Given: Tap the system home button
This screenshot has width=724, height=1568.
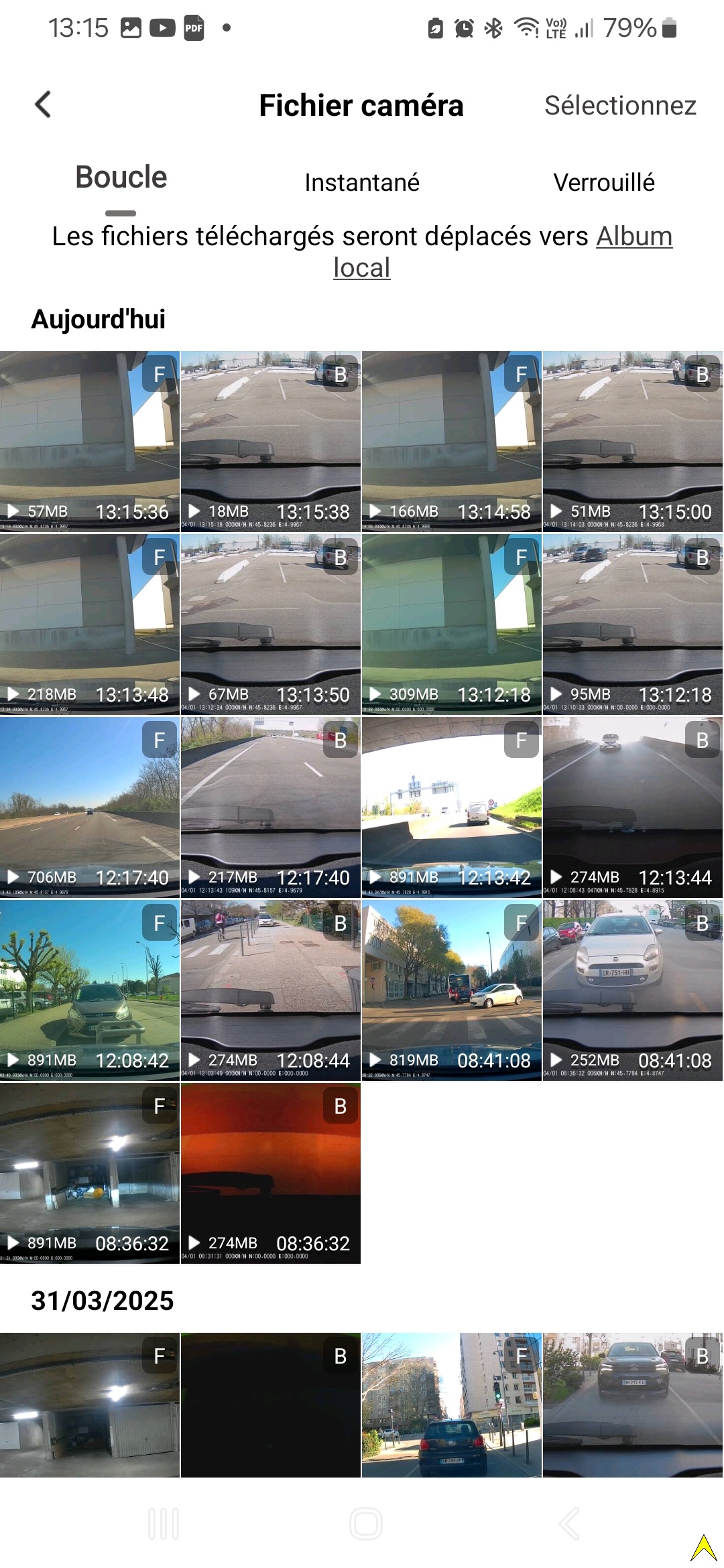Looking at the screenshot, I should coord(366,1524).
